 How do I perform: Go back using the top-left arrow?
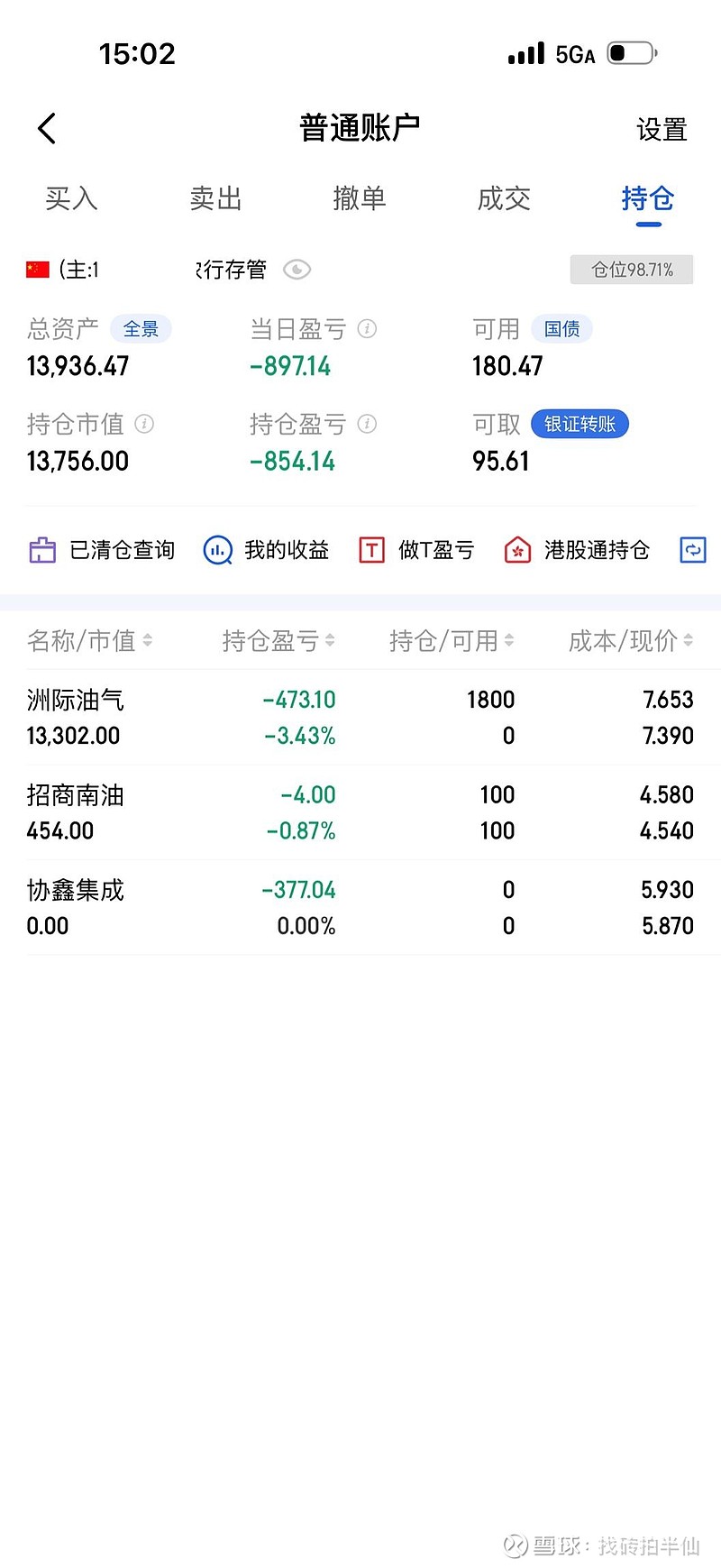pyautogui.click(x=47, y=128)
